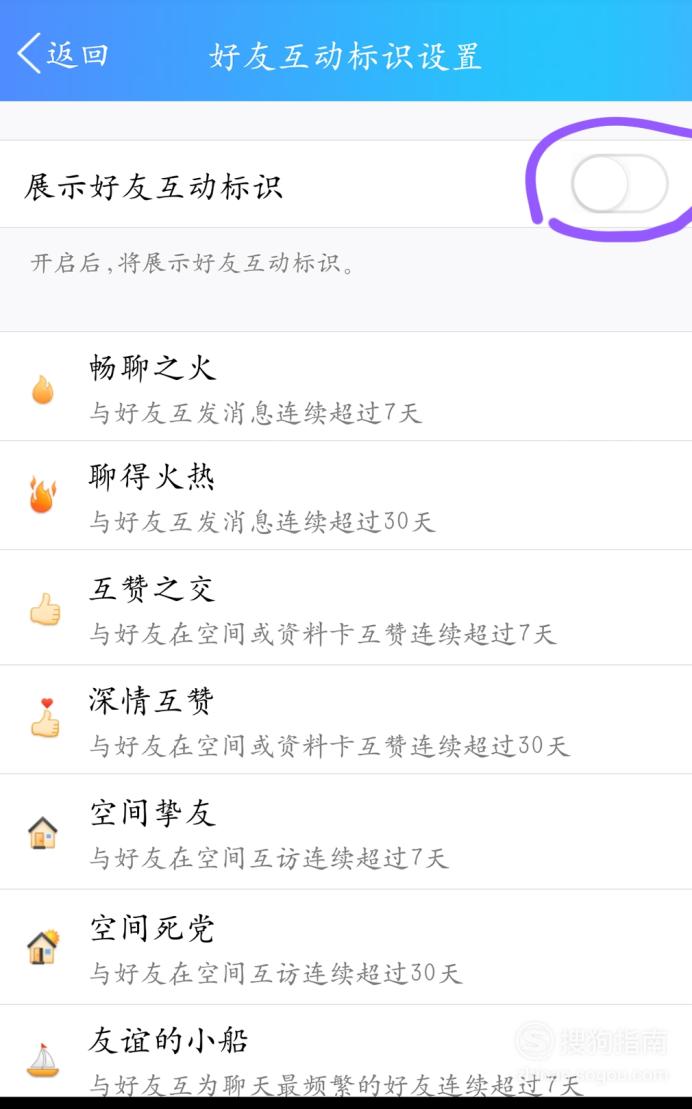Go back with the 返回 button
The image size is (692, 1109).
[x=62, y=54]
